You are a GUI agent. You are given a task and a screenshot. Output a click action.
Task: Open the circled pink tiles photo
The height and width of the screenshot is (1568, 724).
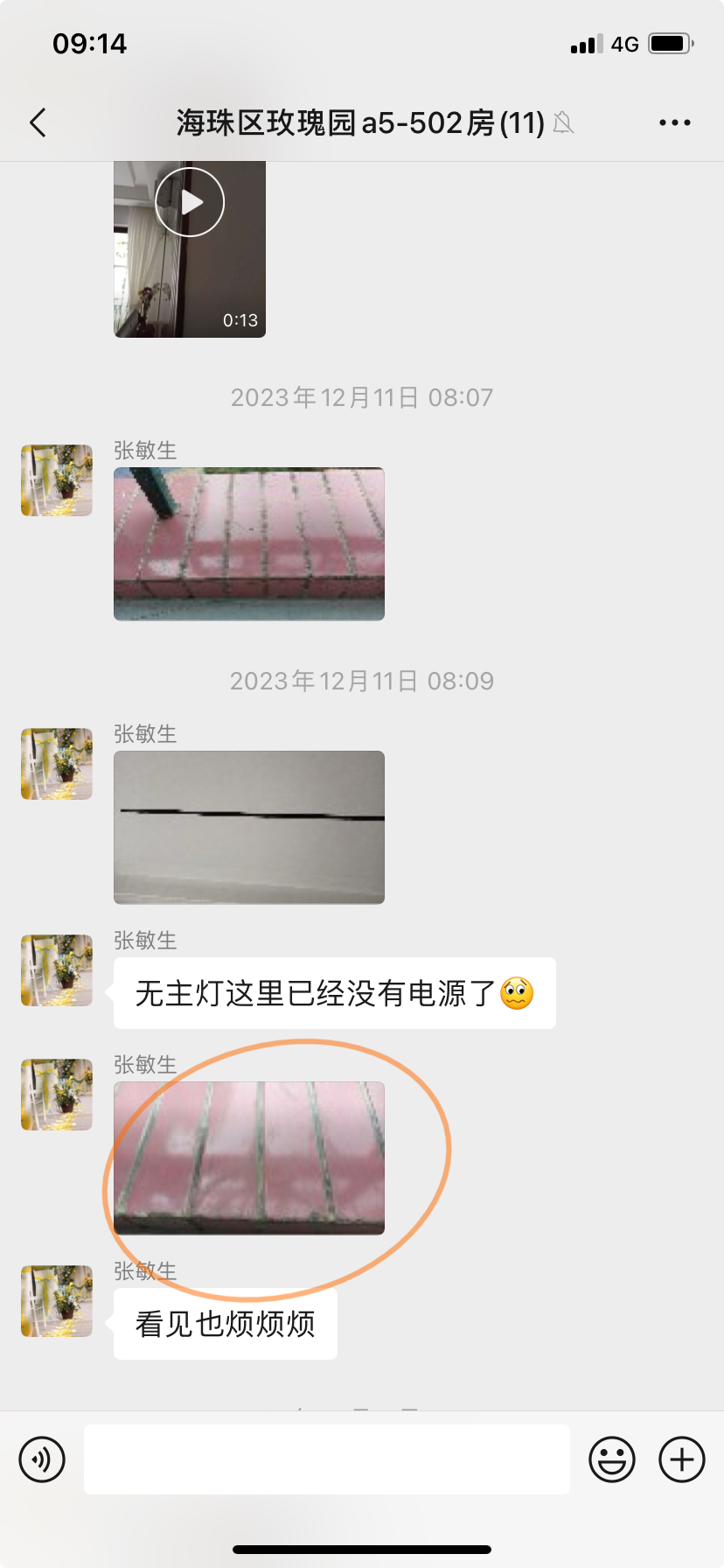pos(249,1158)
